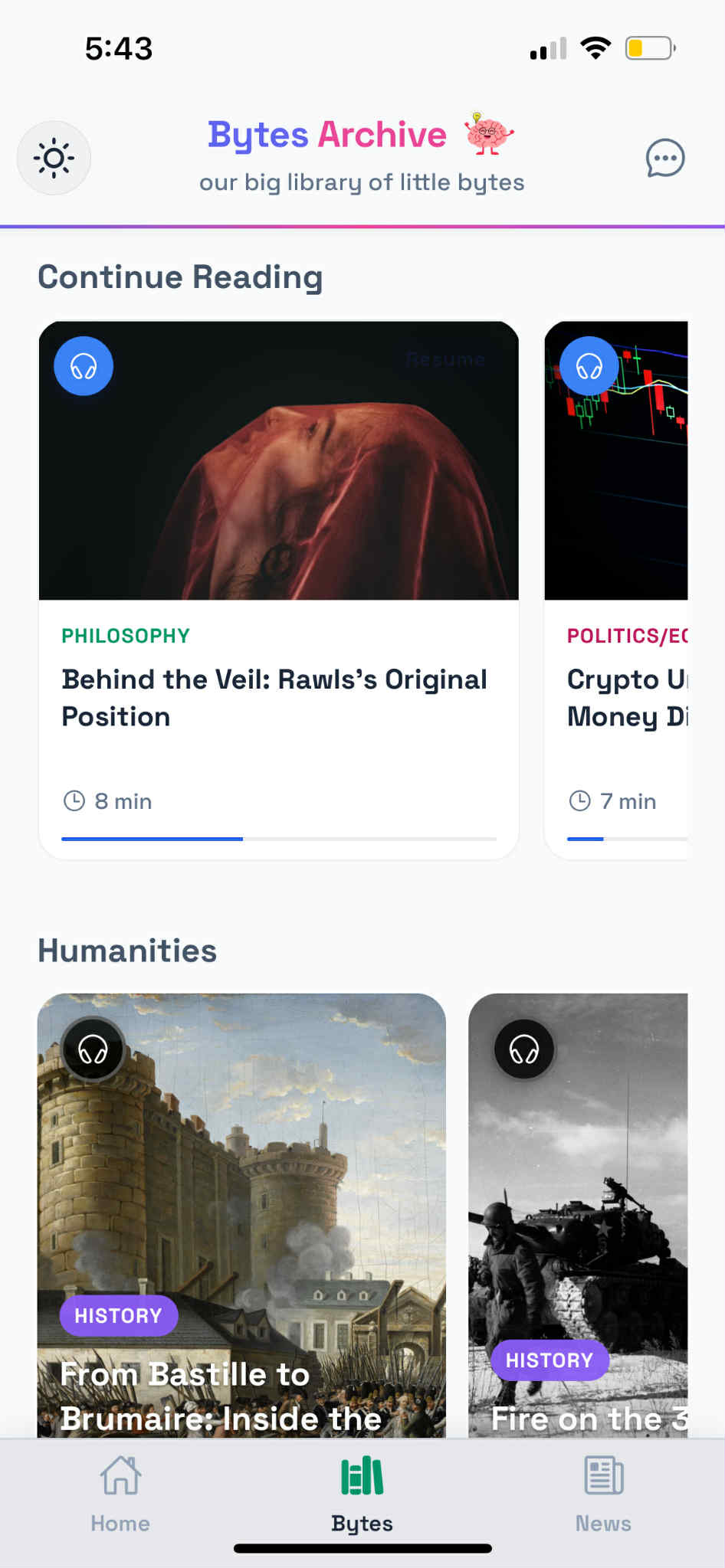Listen to From Bastille to Brumaire byte
The height and width of the screenshot is (1568, 725).
(x=93, y=1049)
